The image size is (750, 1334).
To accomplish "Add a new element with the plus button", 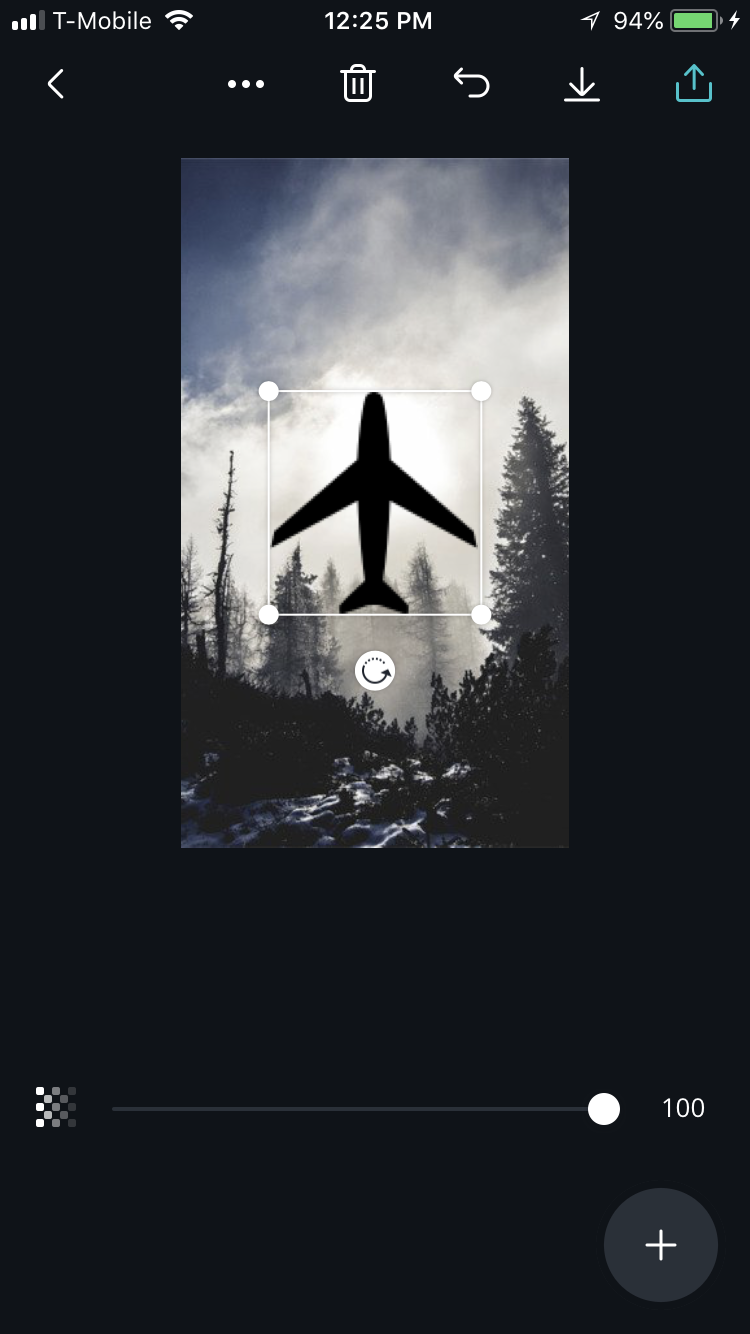I will point(660,1245).
